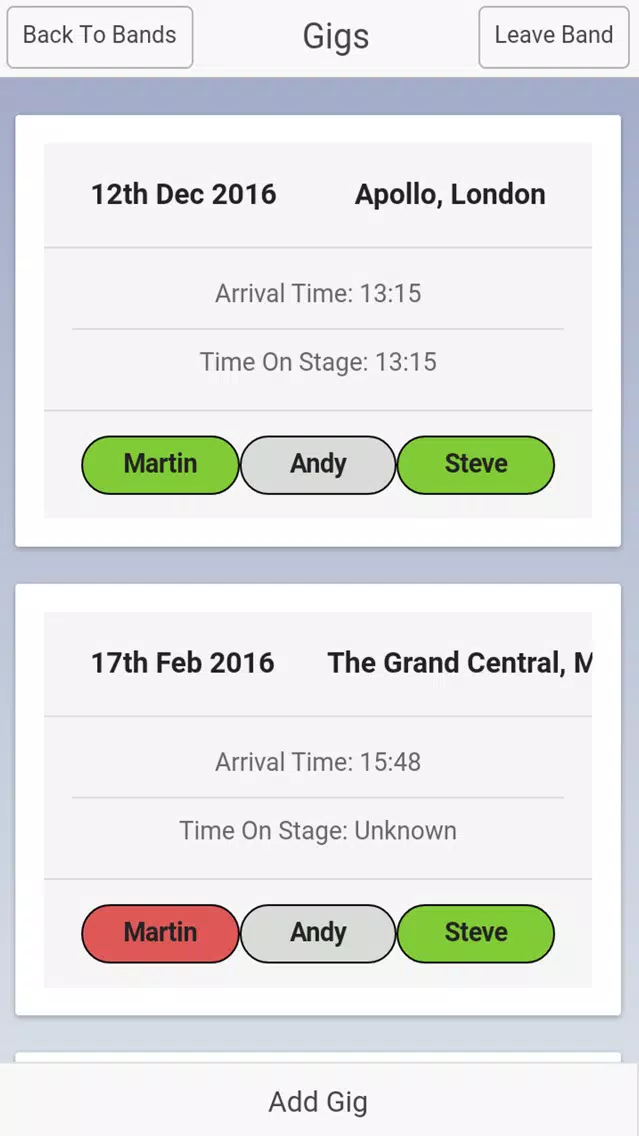Viewport: 639px width, 1136px height.
Task: Tap Steve's chip on the Grand Central gig
Action: point(476,933)
